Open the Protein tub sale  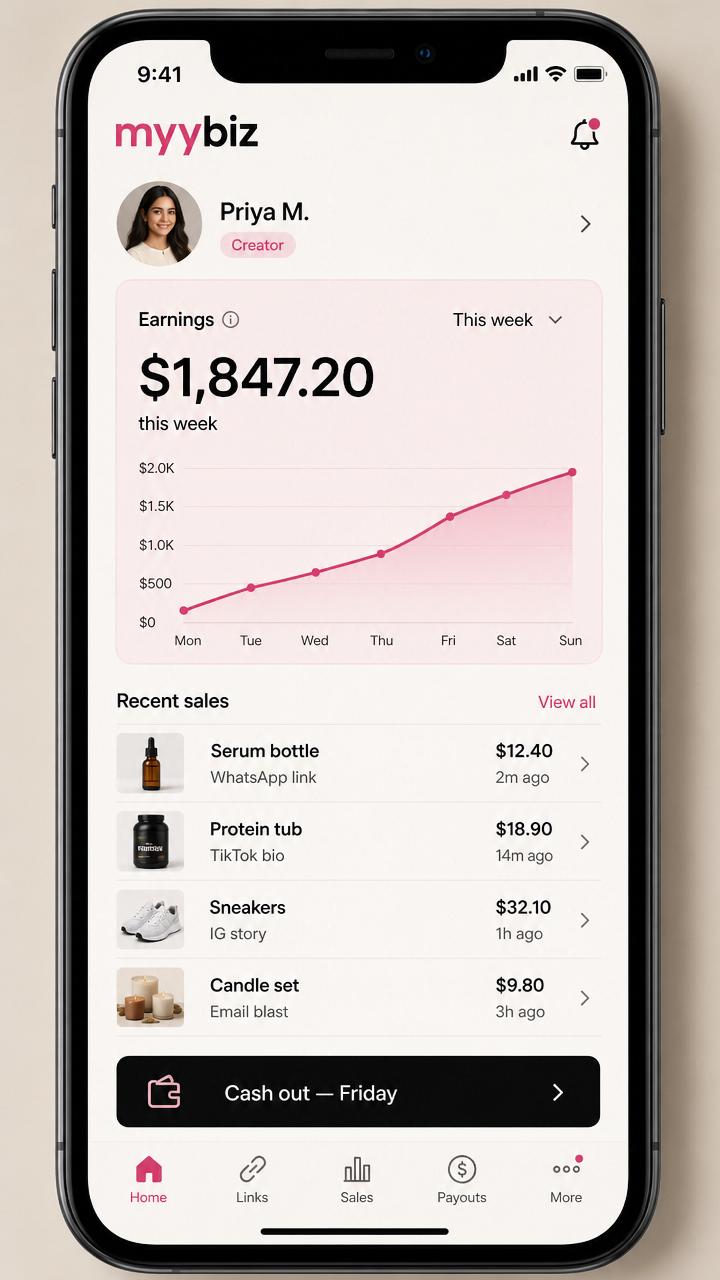click(358, 842)
